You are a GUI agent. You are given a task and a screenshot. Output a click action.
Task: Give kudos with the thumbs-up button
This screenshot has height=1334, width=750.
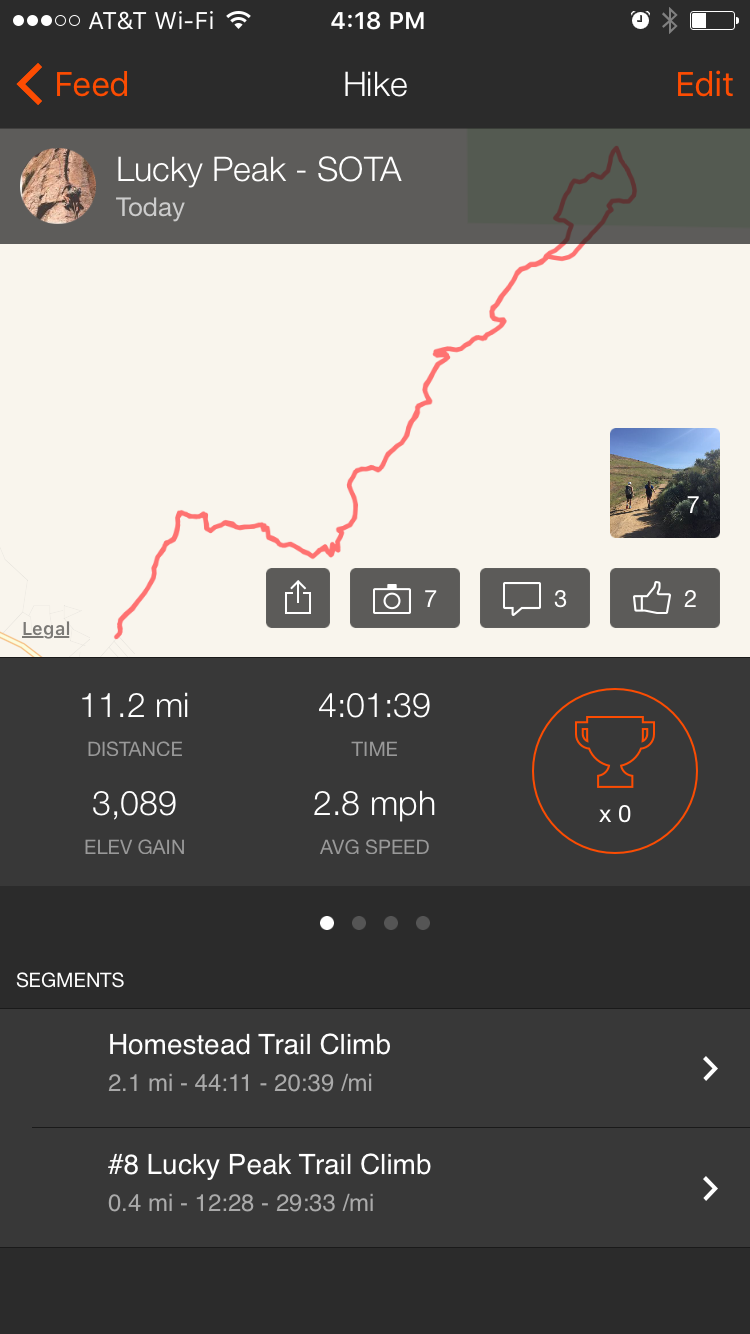click(x=665, y=598)
